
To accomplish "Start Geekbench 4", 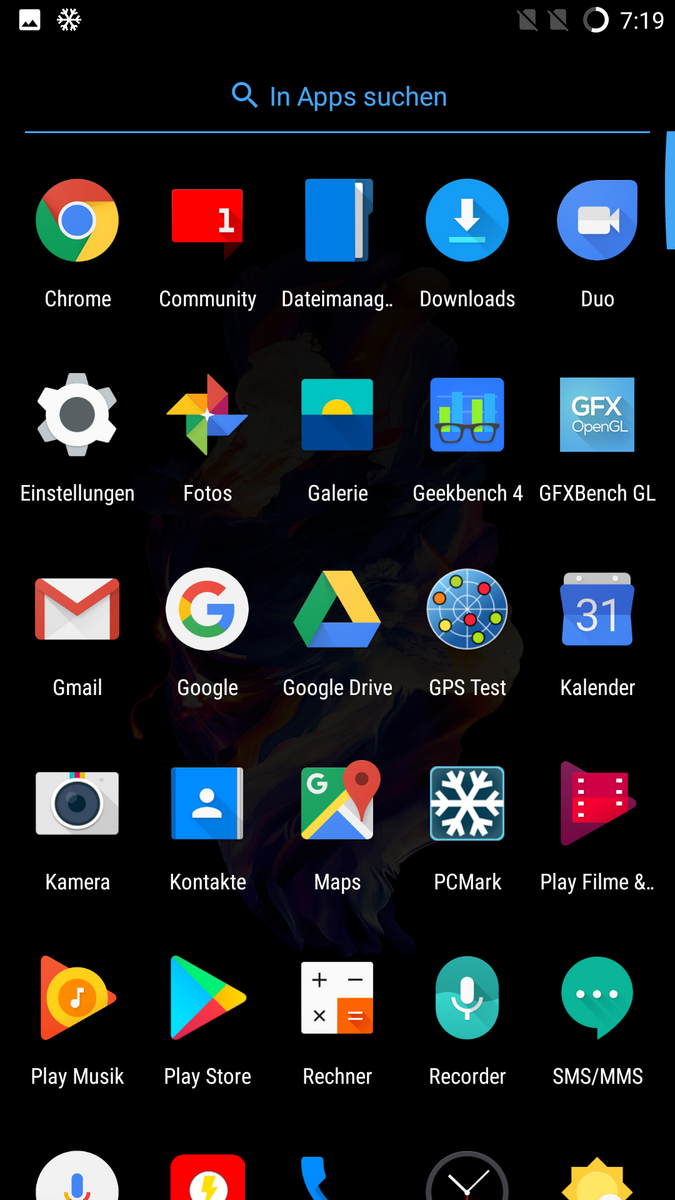I will pyautogui.click(x=467, y=415).
